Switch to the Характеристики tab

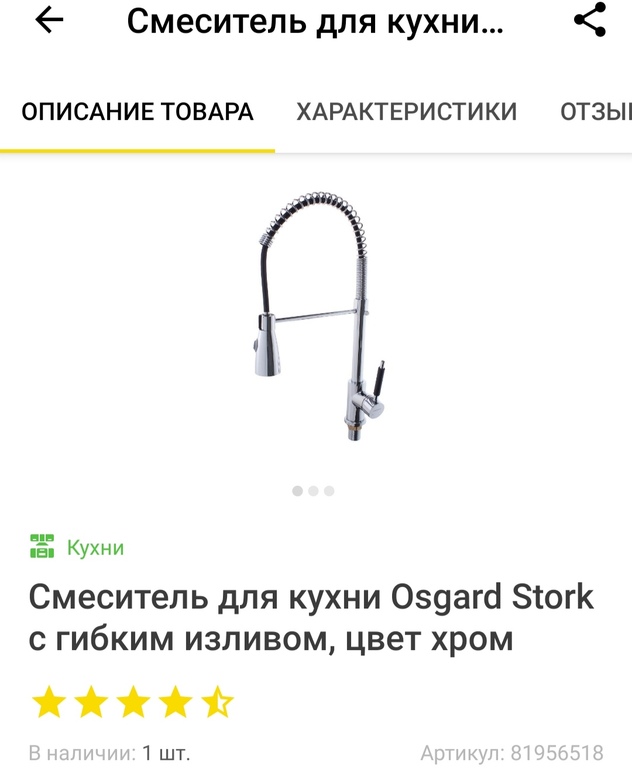pyautogui.click(x=406, y=111)
